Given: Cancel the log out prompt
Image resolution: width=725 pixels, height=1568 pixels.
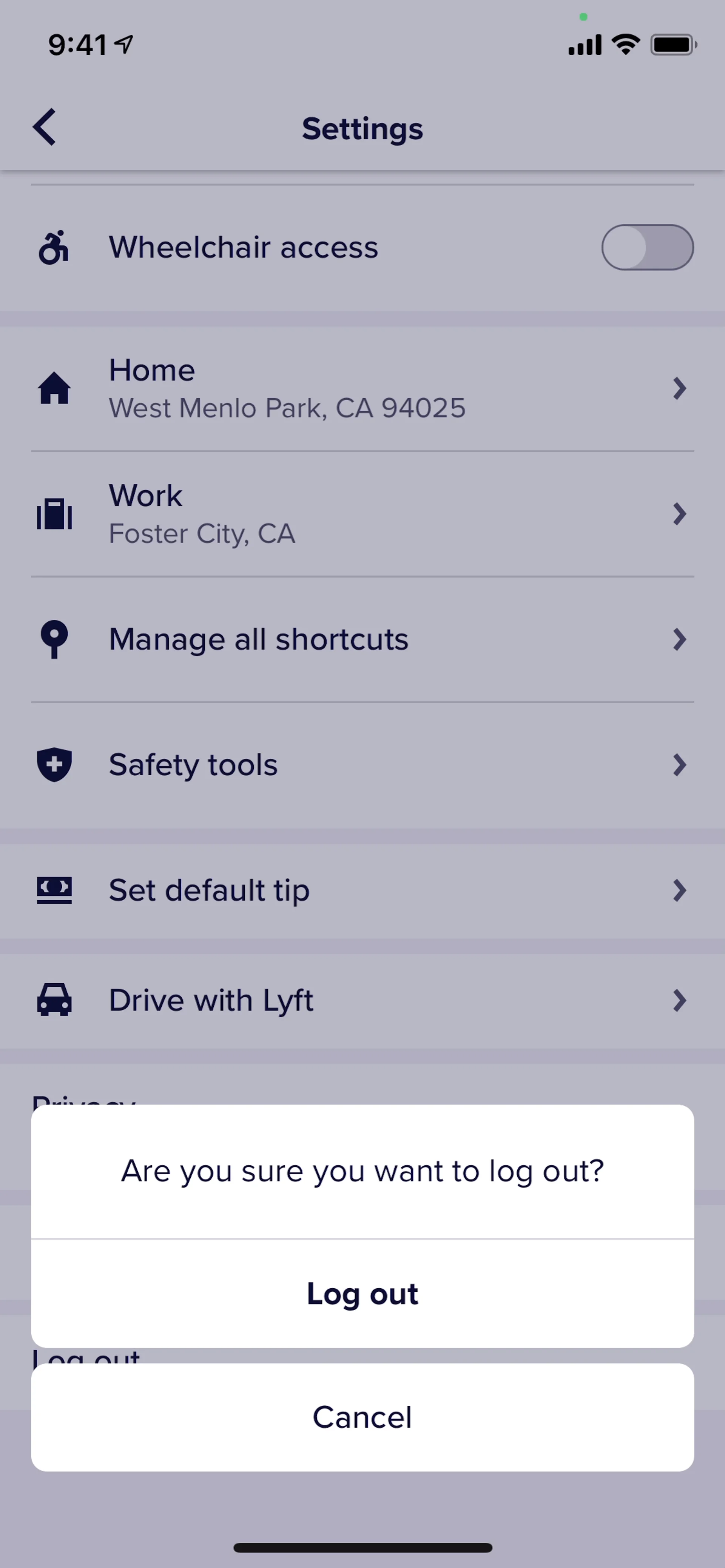Looking at the screenshot, I should point(362,1417).
